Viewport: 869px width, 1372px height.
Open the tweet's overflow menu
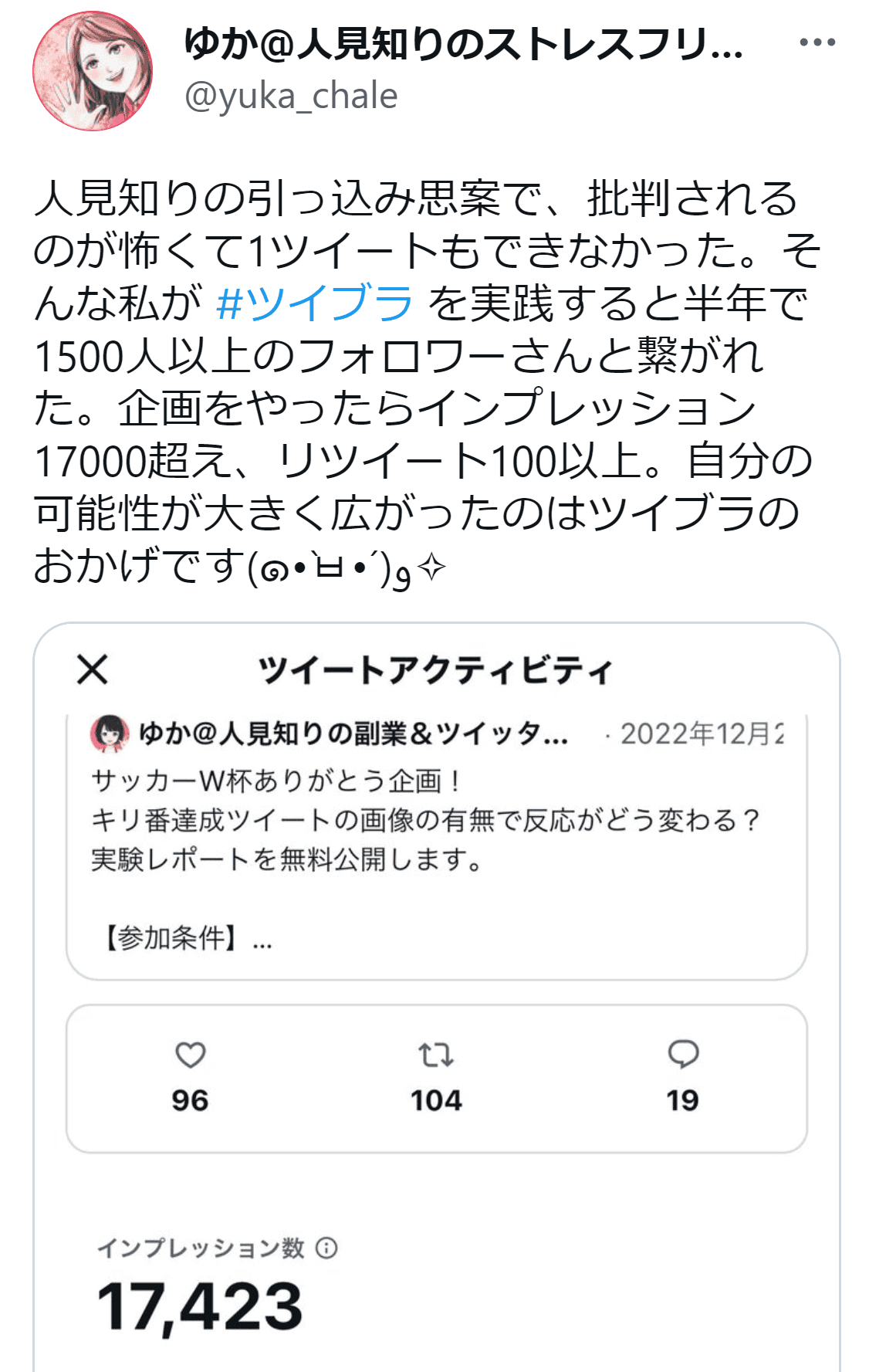(x=817, y=43)
